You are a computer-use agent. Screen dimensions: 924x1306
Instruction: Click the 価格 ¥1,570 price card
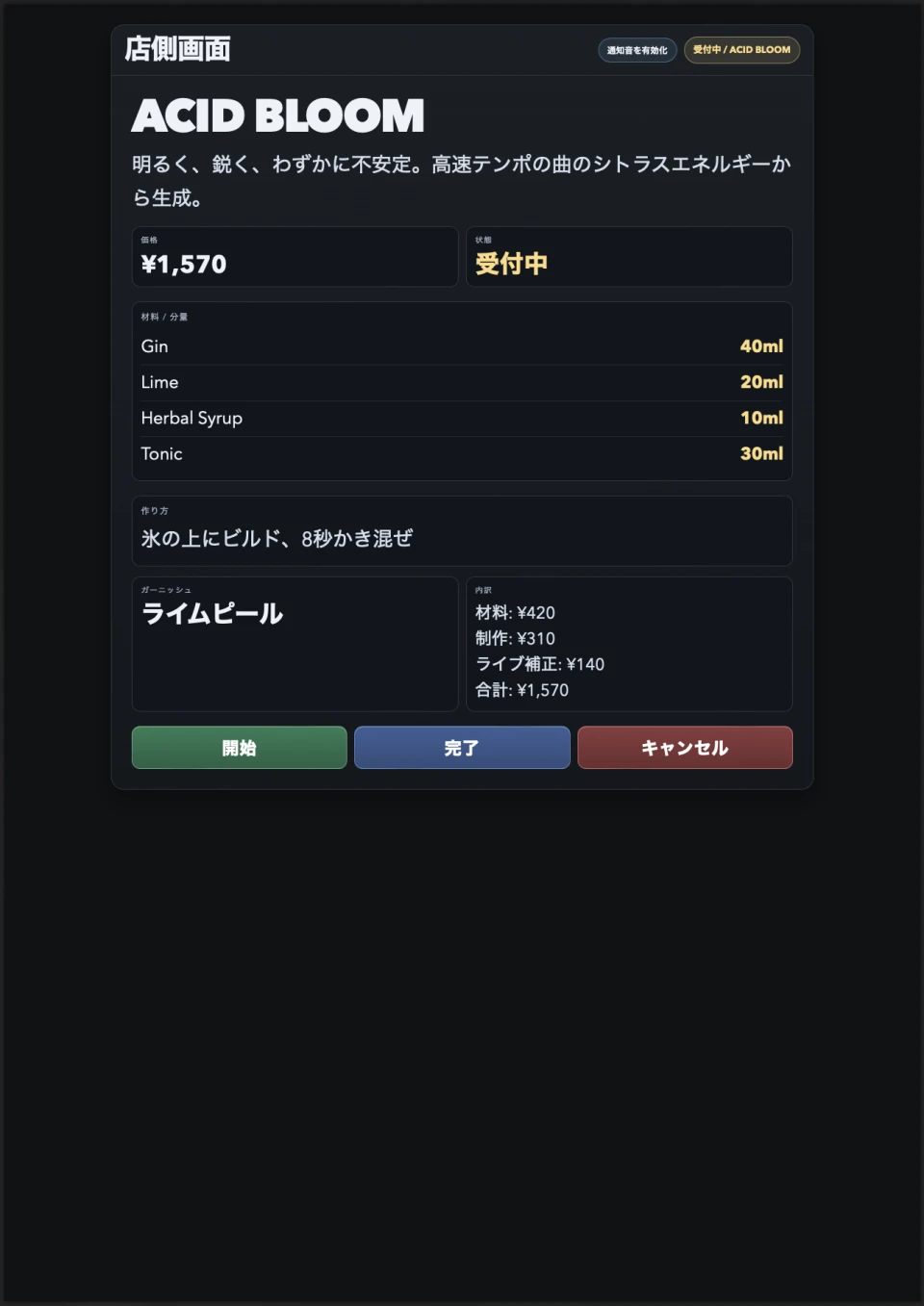coord(295,257)
